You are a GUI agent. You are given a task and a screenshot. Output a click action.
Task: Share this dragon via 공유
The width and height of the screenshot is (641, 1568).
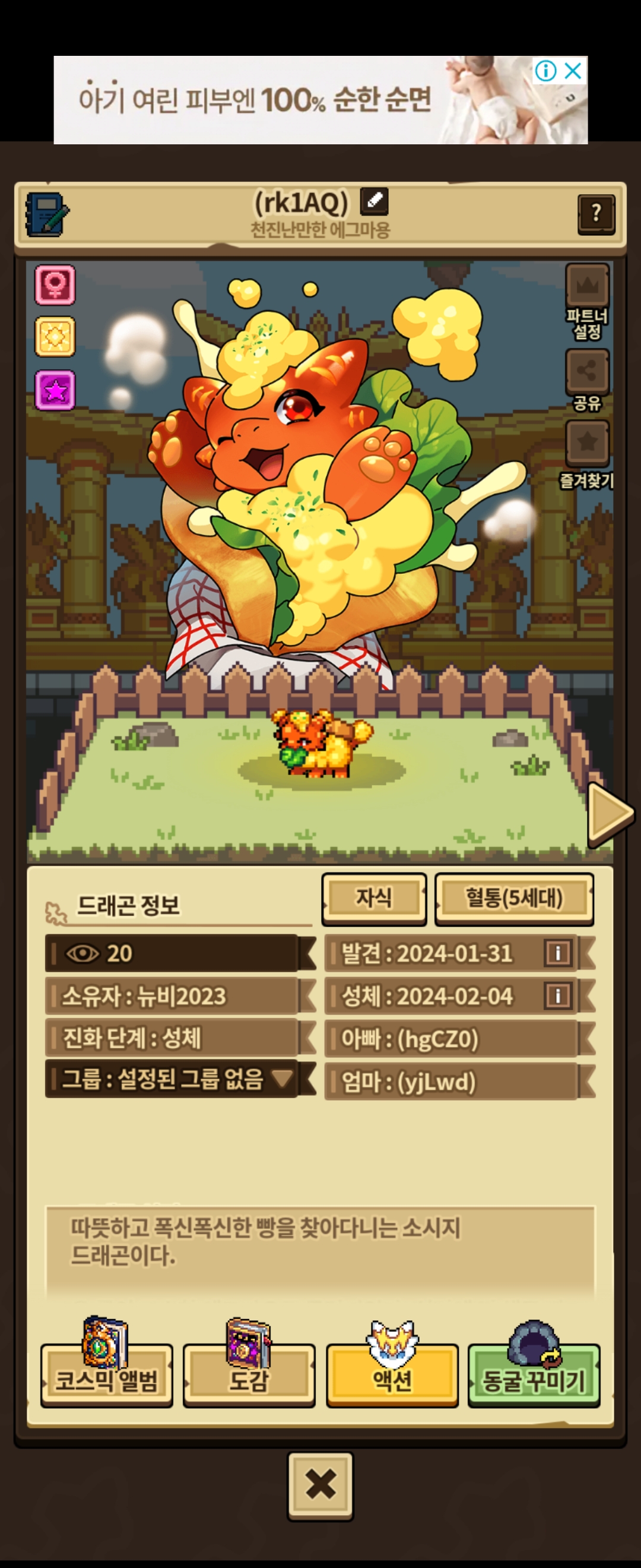coord(587,371)
